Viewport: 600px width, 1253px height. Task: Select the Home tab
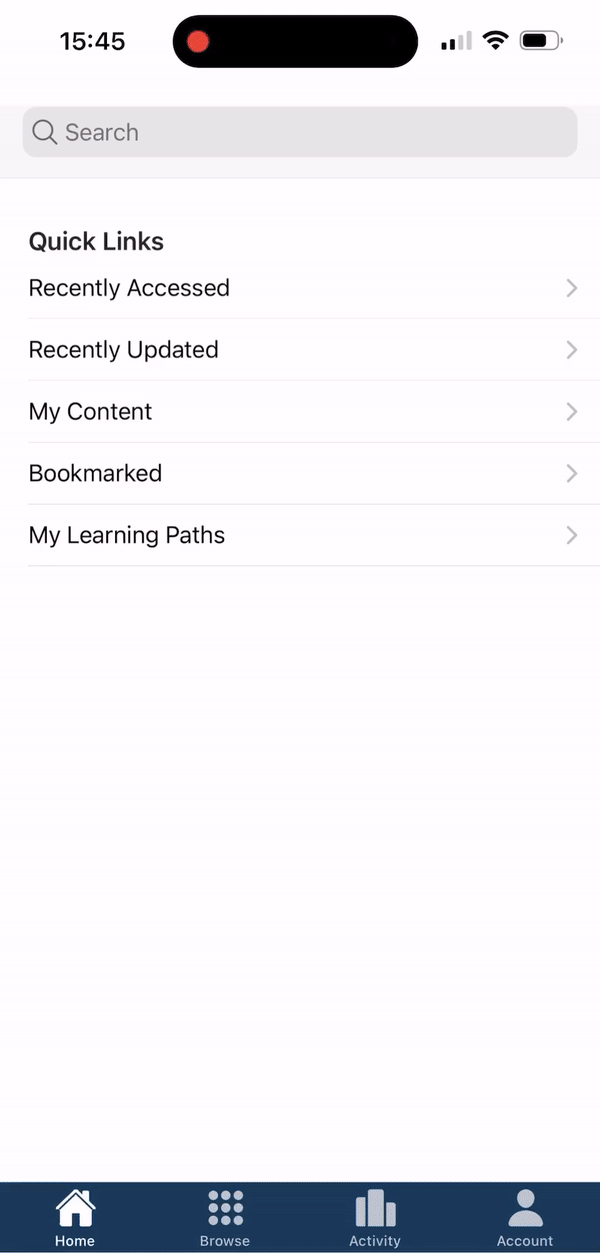[x=75, y=1218]
